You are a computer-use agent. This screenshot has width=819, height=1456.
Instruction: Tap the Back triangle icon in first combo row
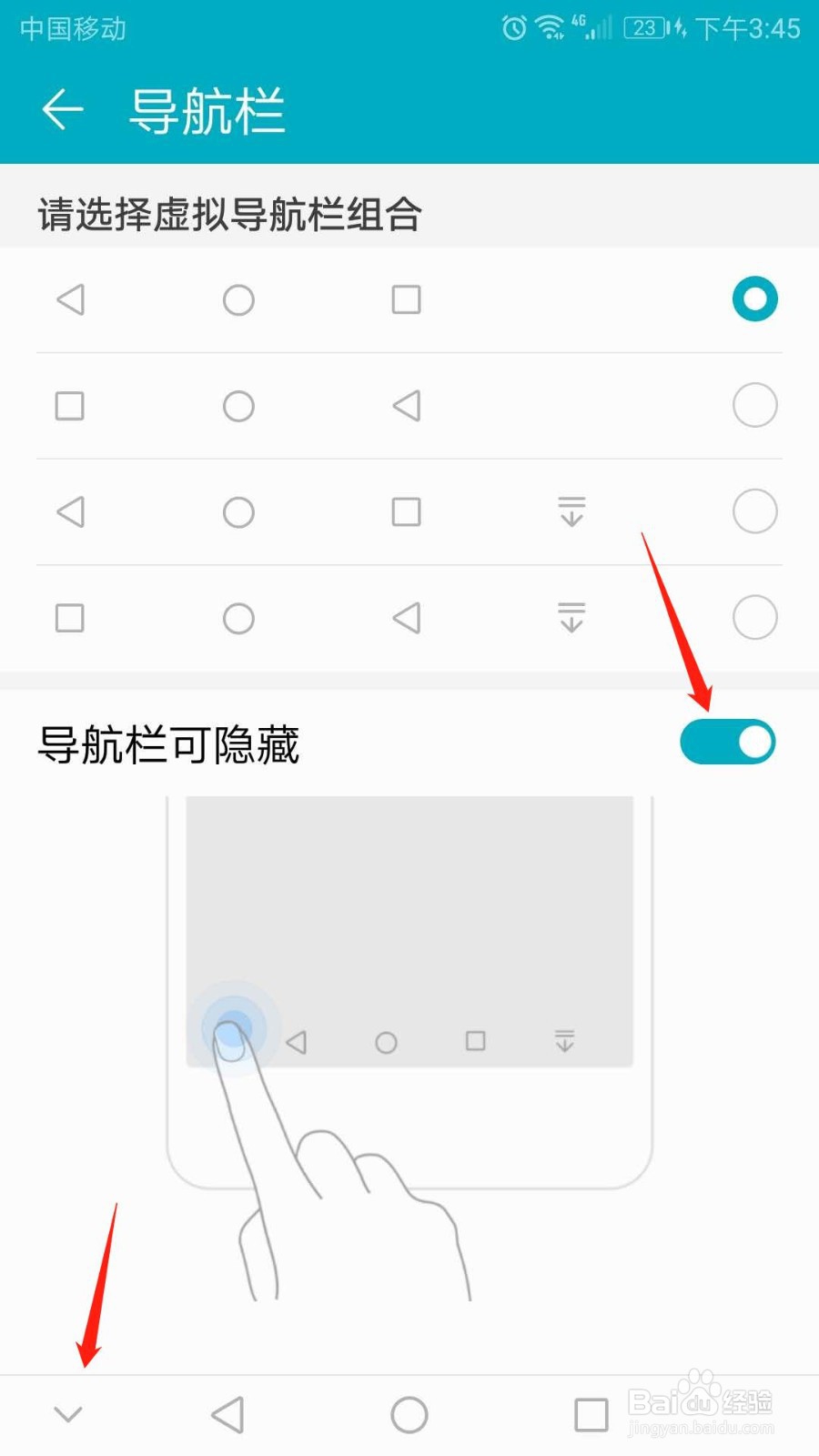(70, 298)
